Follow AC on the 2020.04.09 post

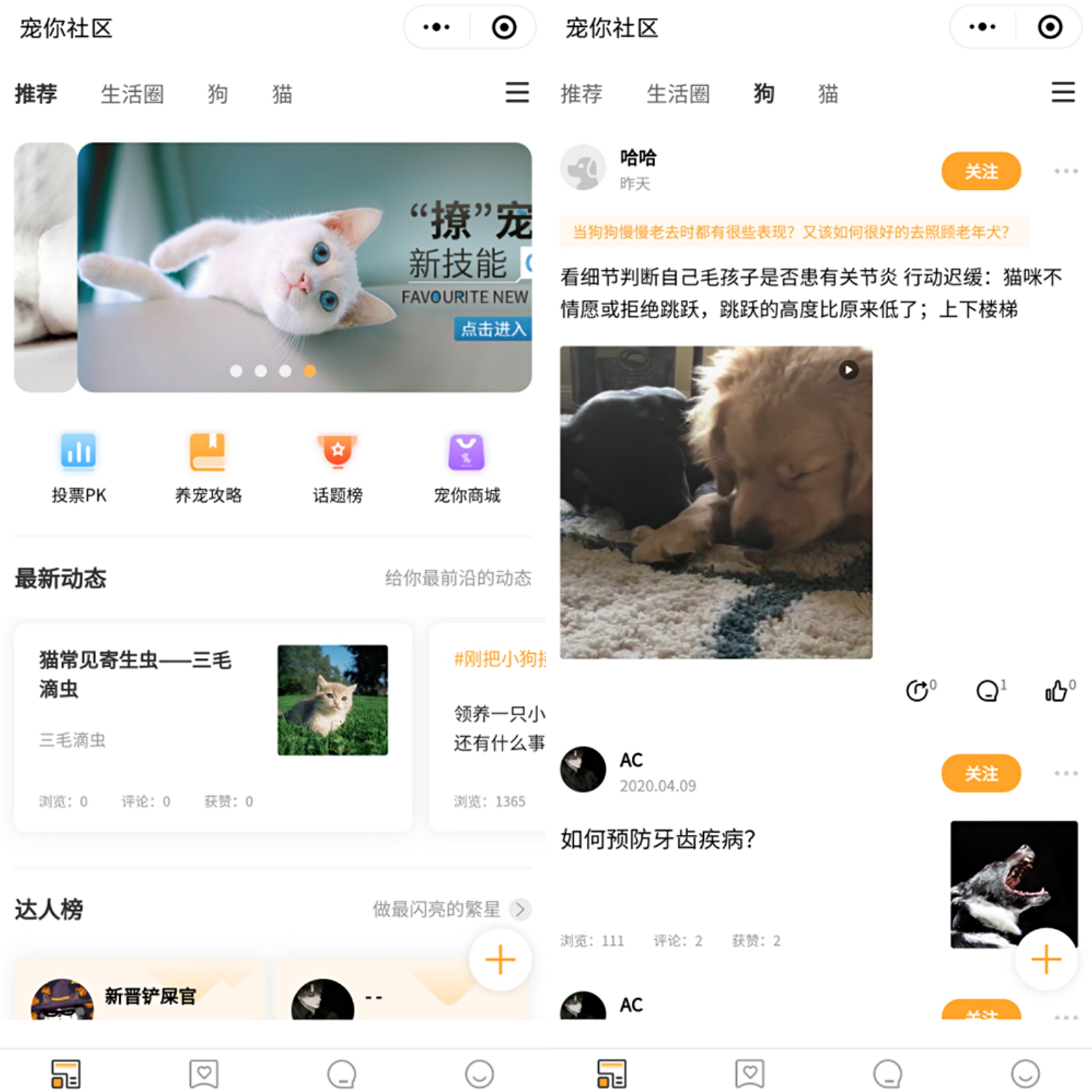click(981, 773)
